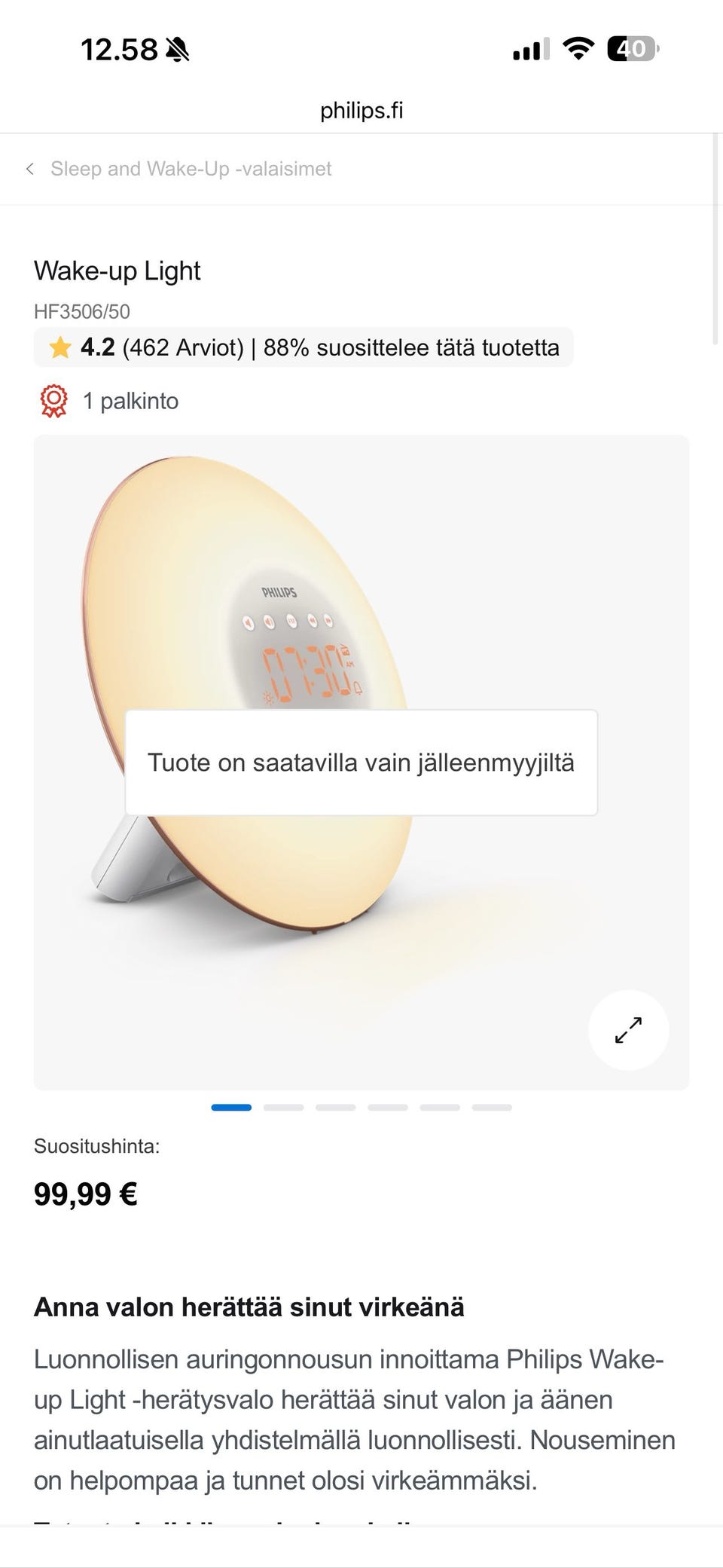Jump to the third image indicator
723x1568 pixels.
(336, 1108)
